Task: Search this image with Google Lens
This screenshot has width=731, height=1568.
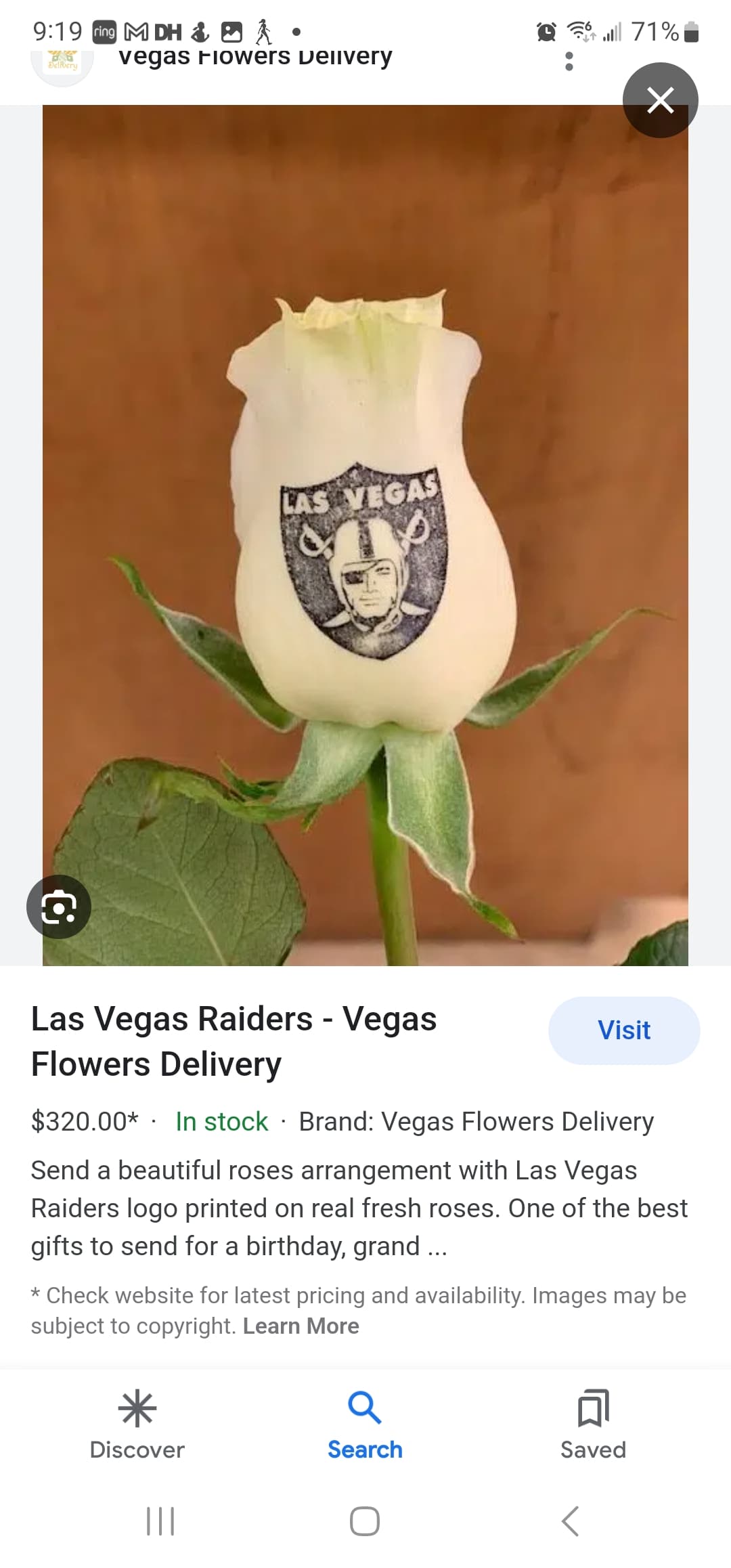Action: (x=59, y=907)
